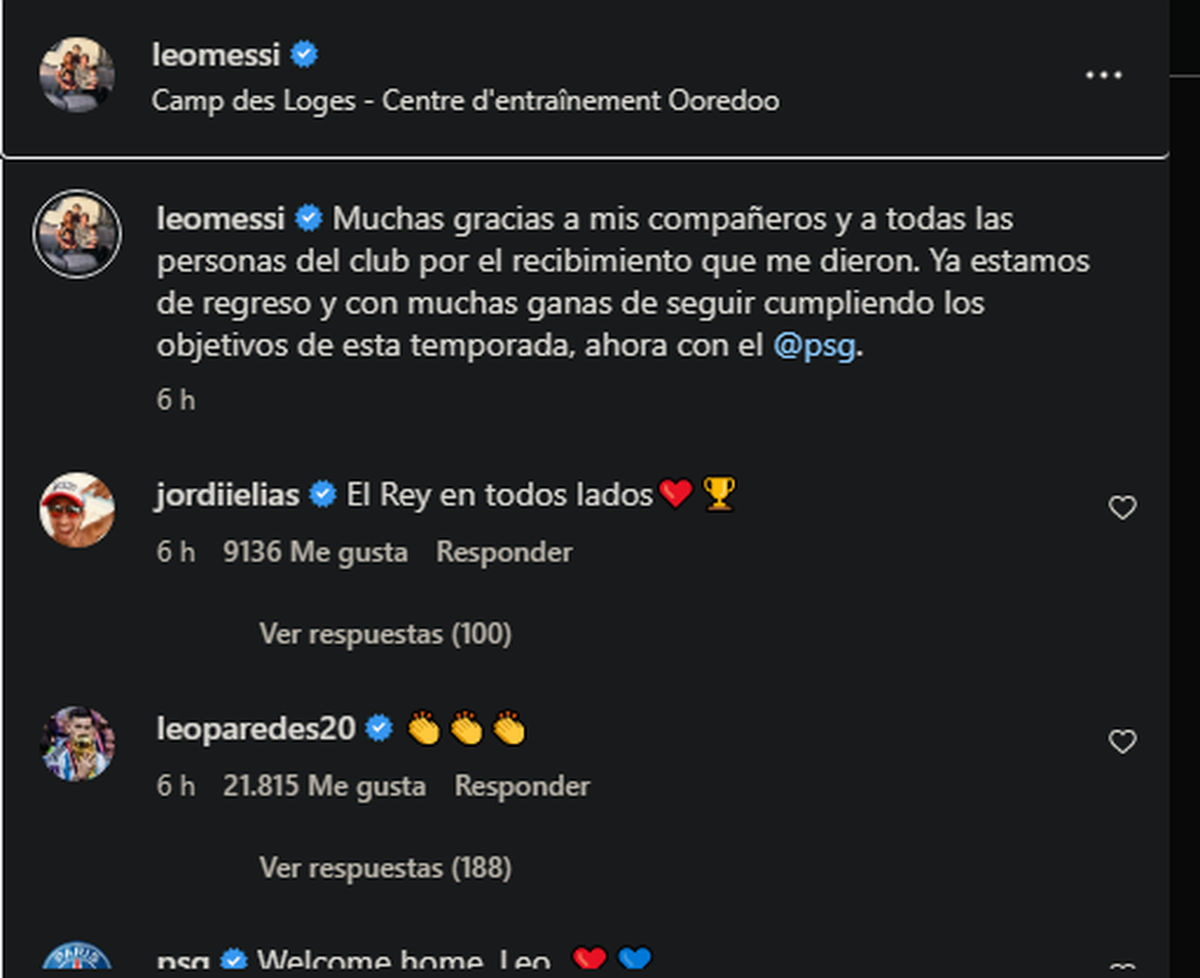View the 100 replies to jordiielias

[x=385, y=634]
